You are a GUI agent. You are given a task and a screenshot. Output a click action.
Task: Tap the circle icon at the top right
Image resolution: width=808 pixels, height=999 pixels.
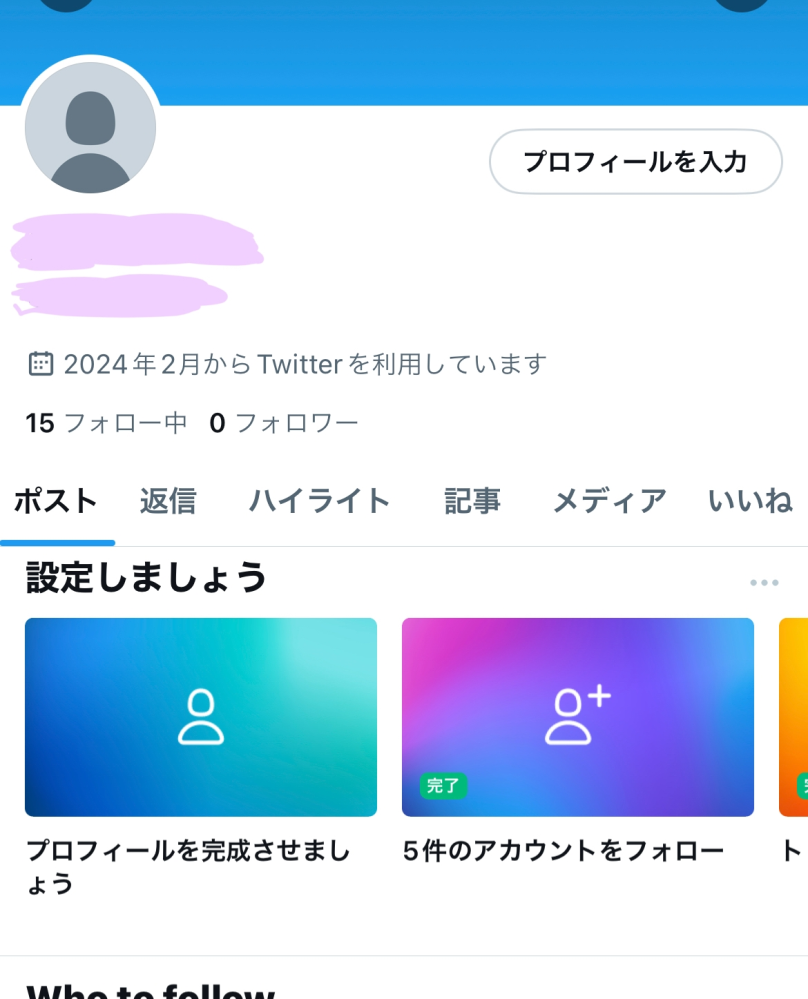tap(740, 5)
